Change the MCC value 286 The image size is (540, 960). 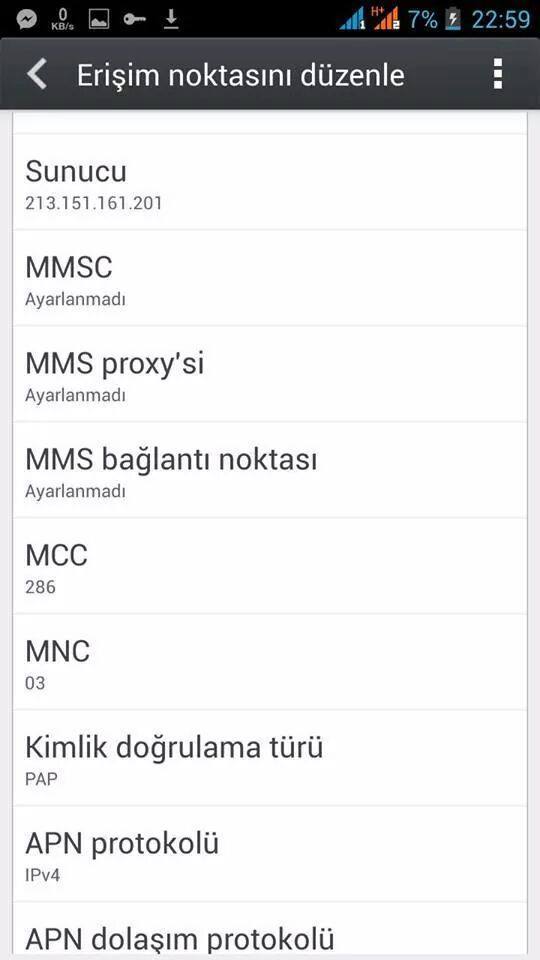tap(270, 566)
